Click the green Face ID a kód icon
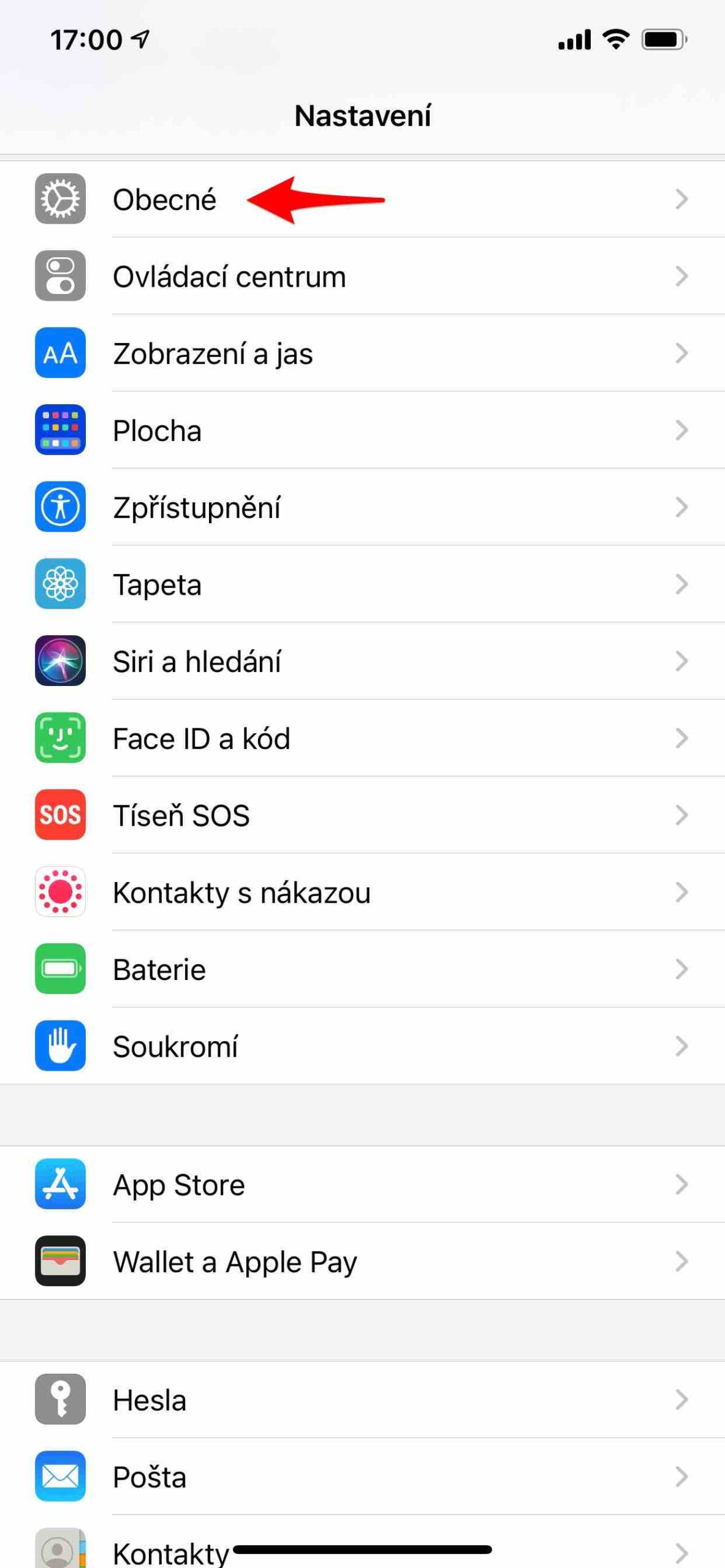725x1568 pixels. pyautogui.click(x=60, y=738)
